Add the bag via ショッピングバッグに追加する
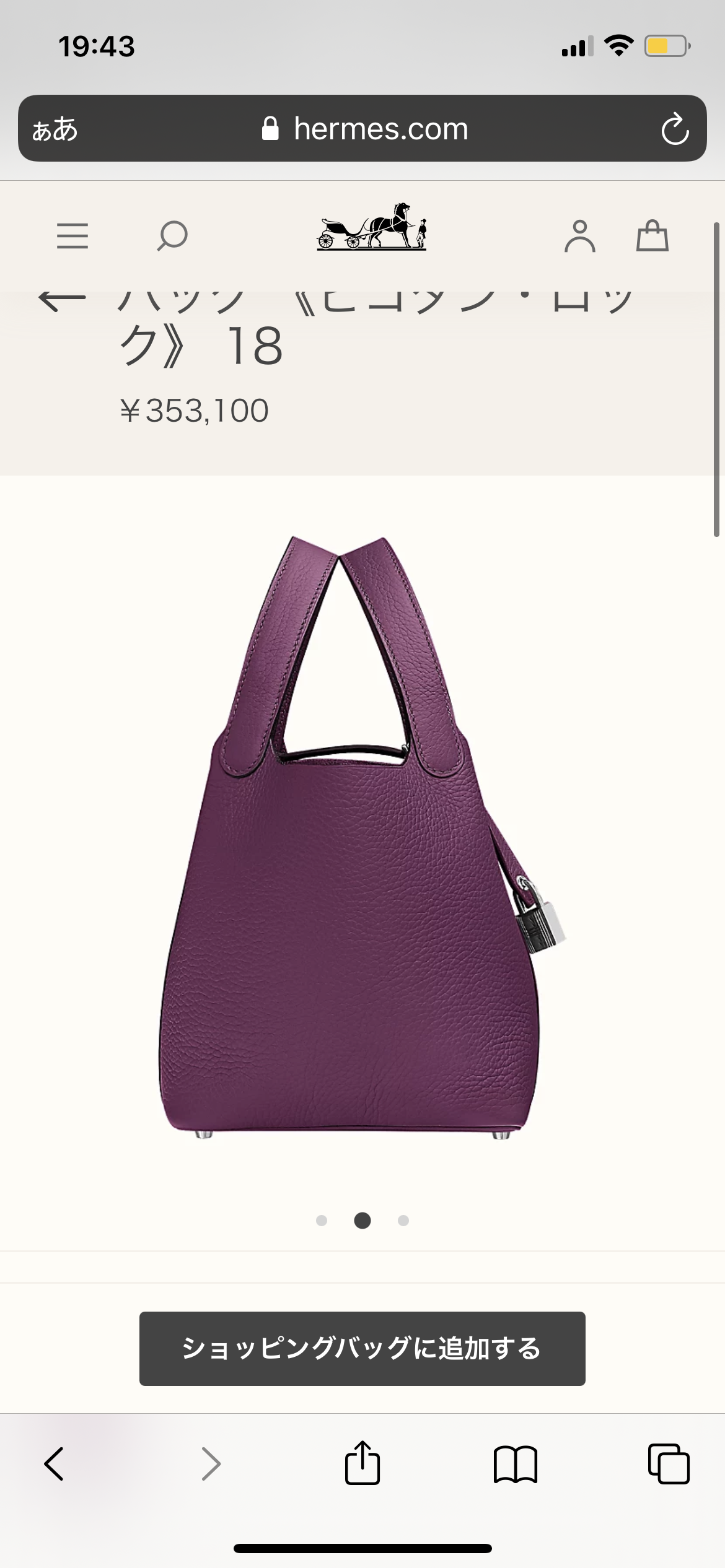The image size is (725, 1568). point(362,1348)
